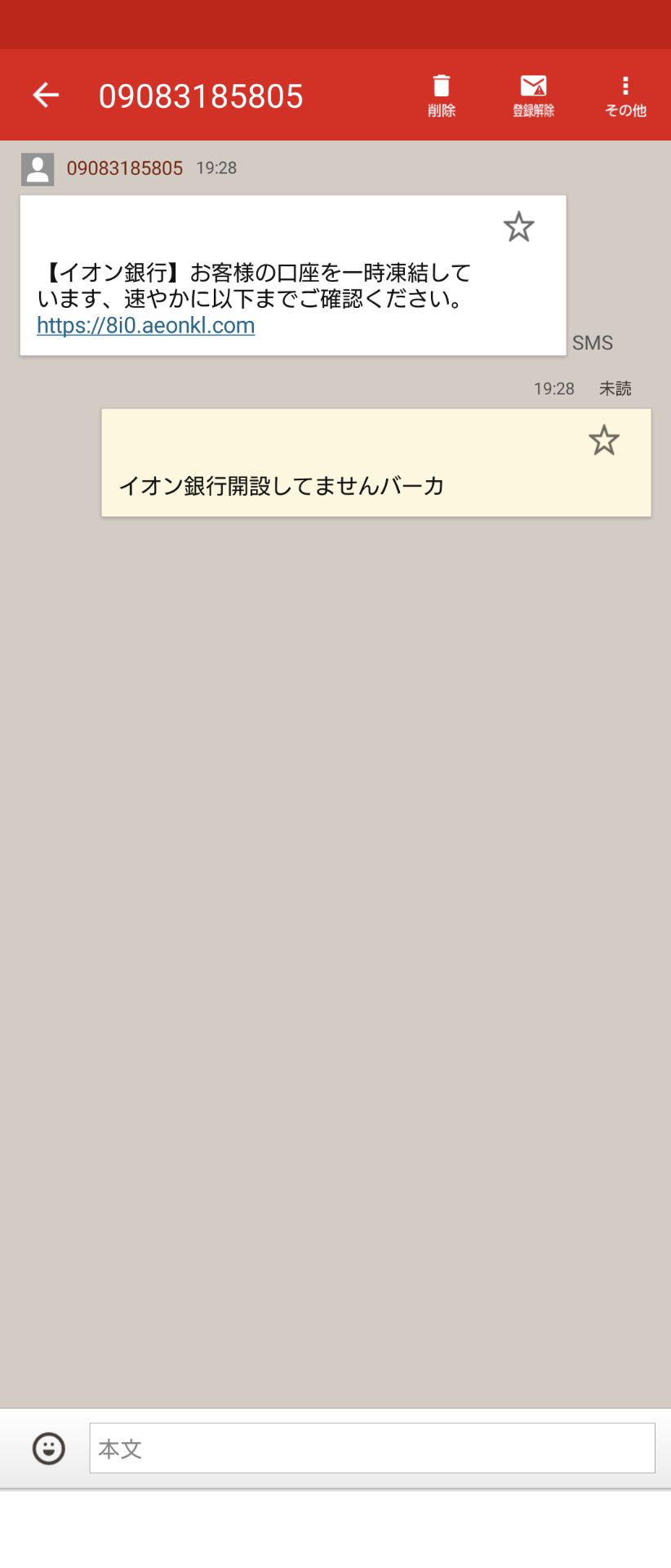Image resolution: width=671 pixels, height=1568 pixels.
Task: Delete this conversation via 削除
Action: click(441, 96)
